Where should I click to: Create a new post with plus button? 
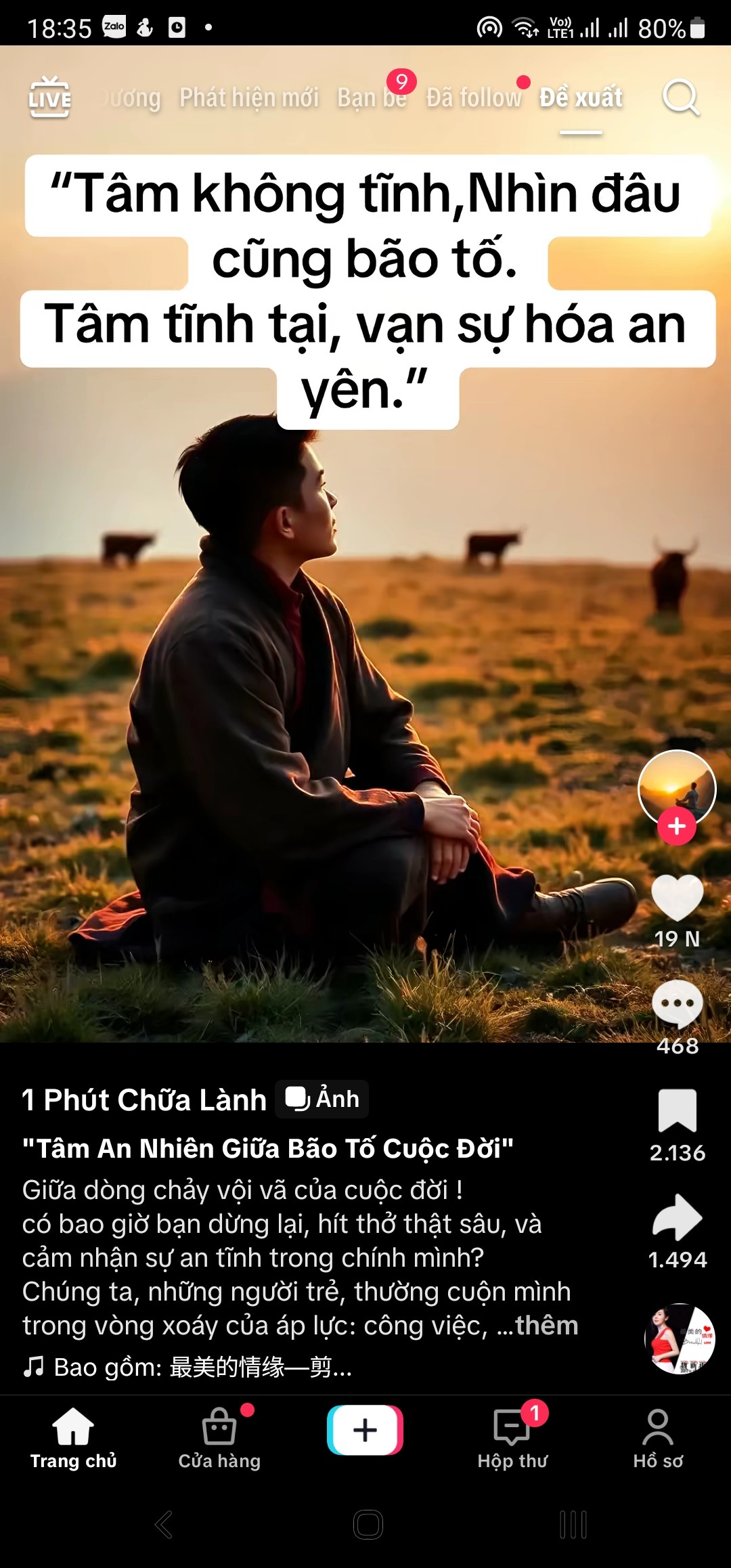point(365,1430)
